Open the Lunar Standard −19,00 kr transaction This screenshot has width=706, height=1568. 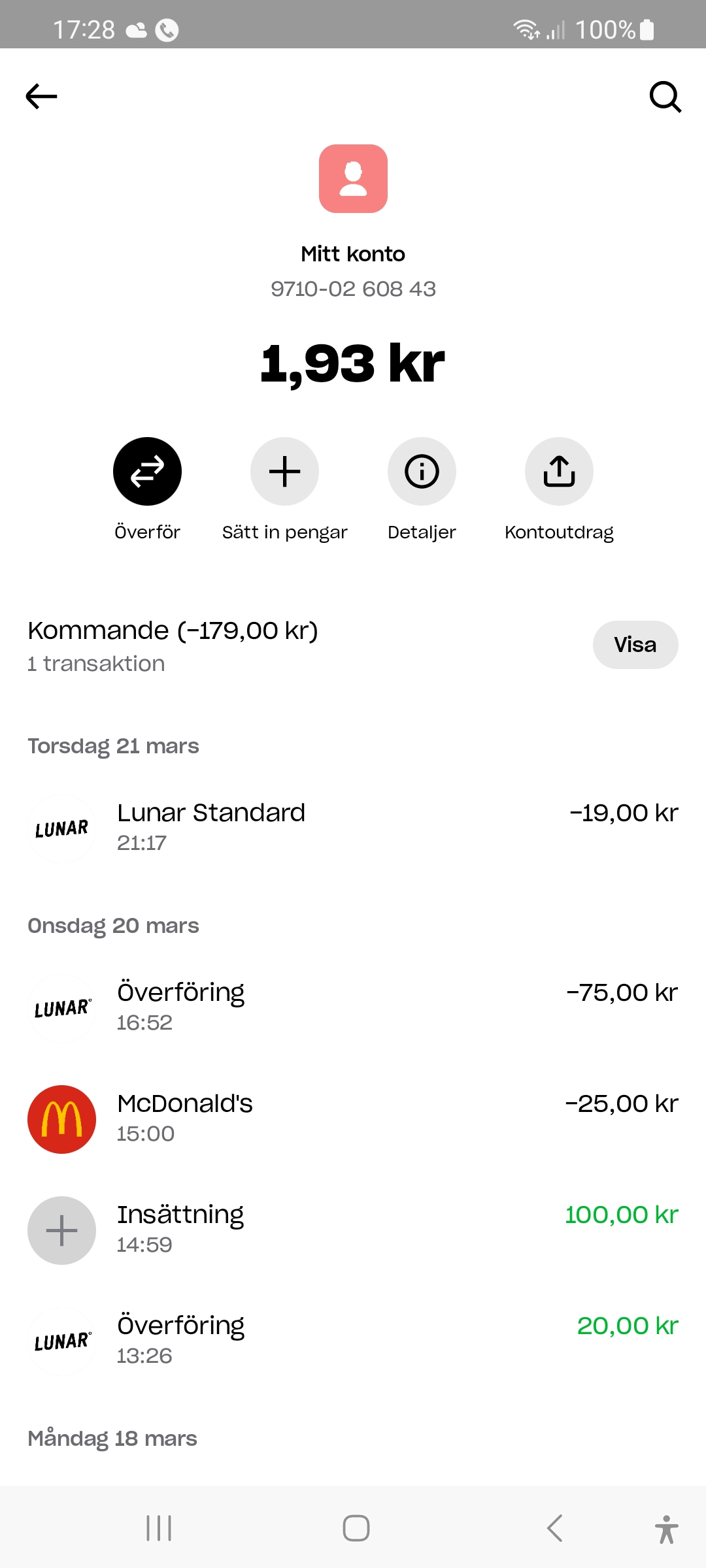click(x=353, y=827)
